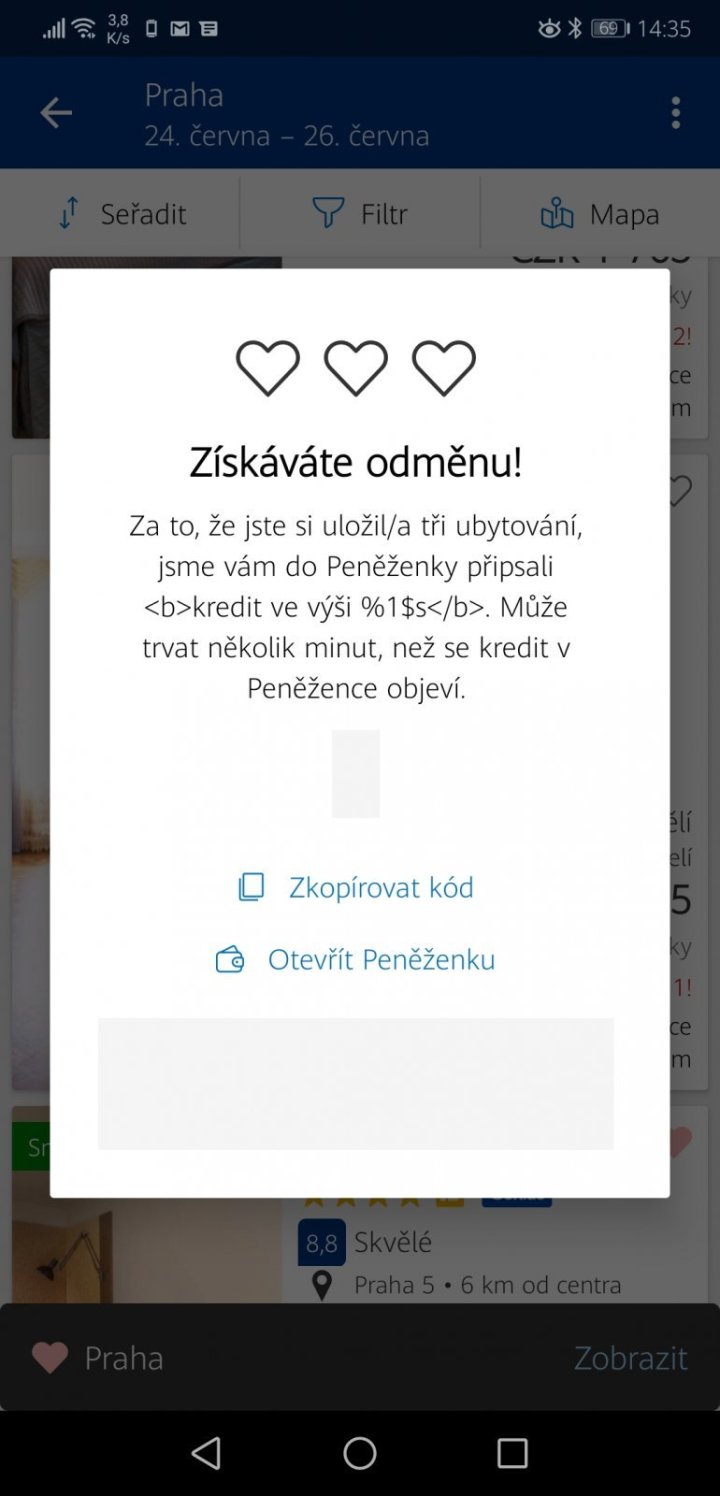Copy the code with Zkopírovat kód
Viewport: 720px width, 1496px height.
pos(356,887)
